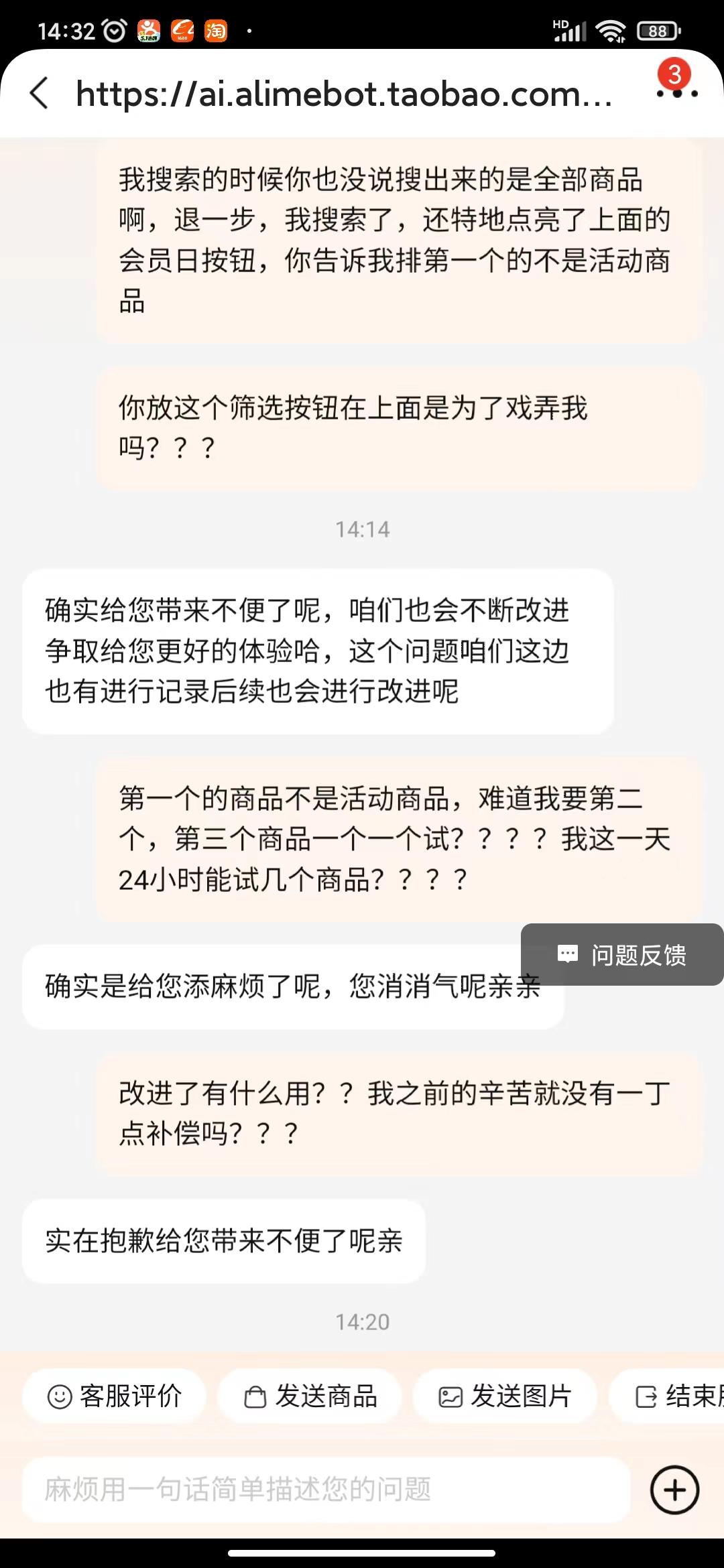Tap the plus icon to add attachments
The height and width of the screenshot is (1568, 724).
pos(674,1490)
